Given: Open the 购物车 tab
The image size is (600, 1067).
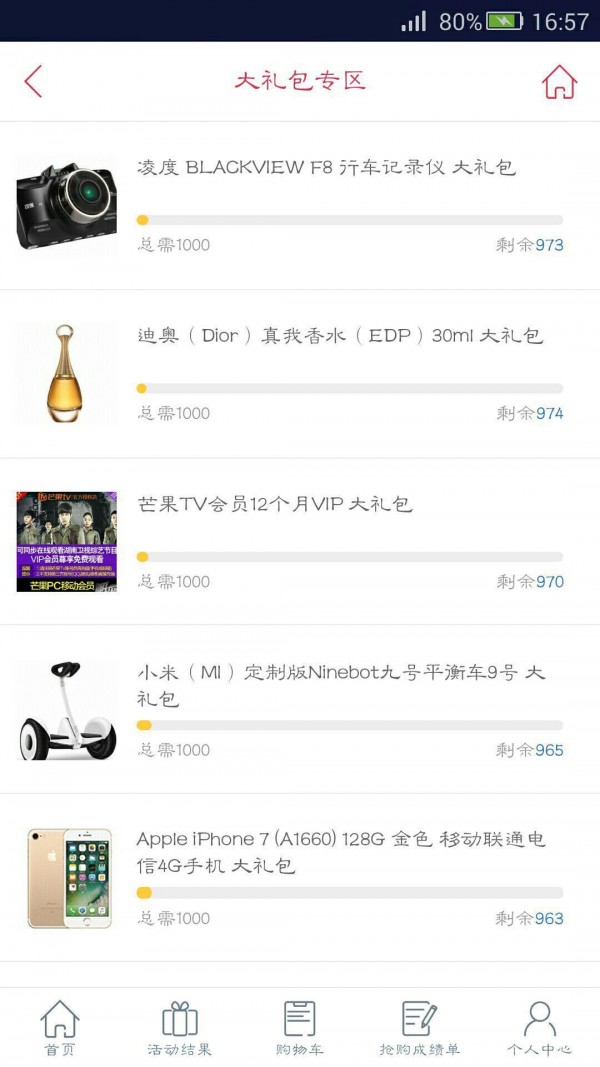Looking at the screenshot, I should click(300, 1028).
